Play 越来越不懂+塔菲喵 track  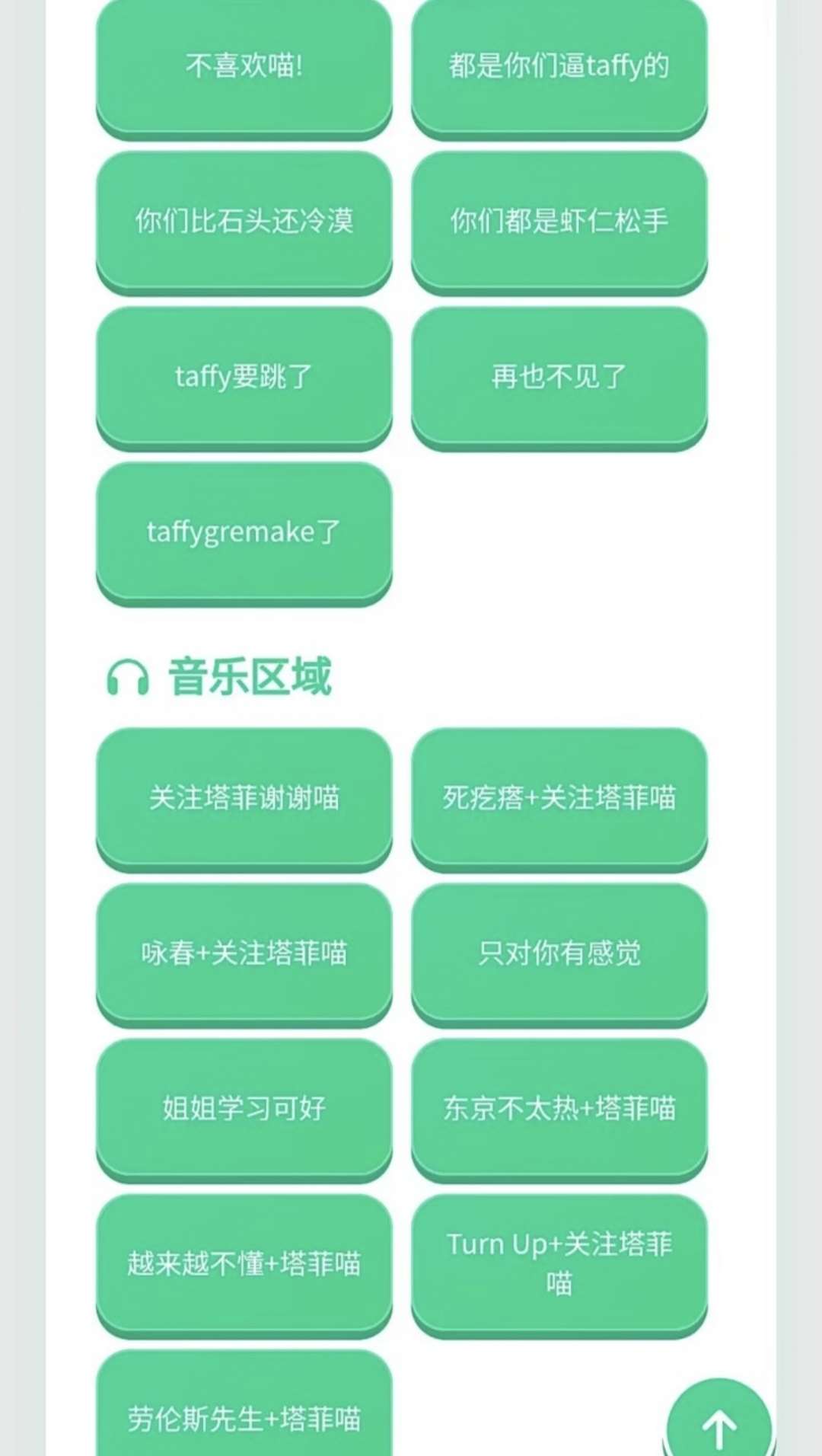[x=244, y=1263]
